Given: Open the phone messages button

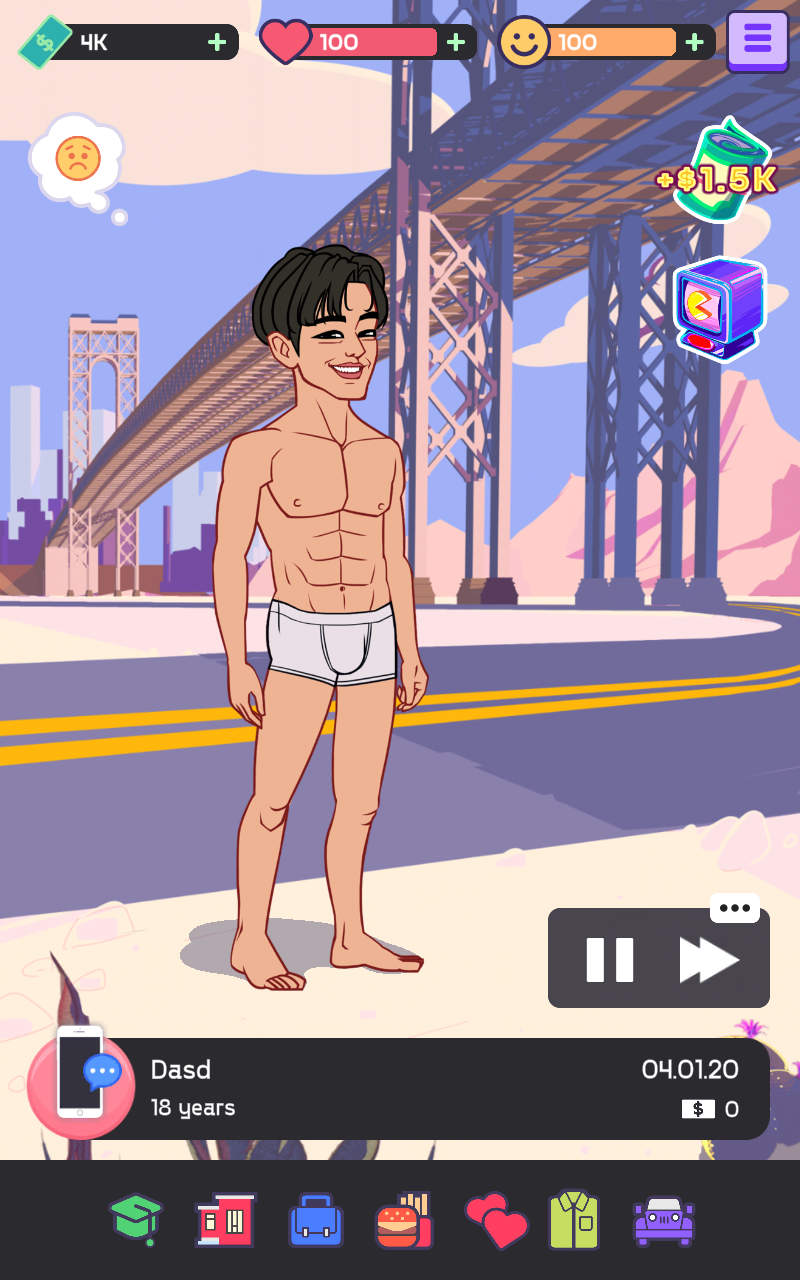Looking at the screenshot, I should tap(81, 1085).
